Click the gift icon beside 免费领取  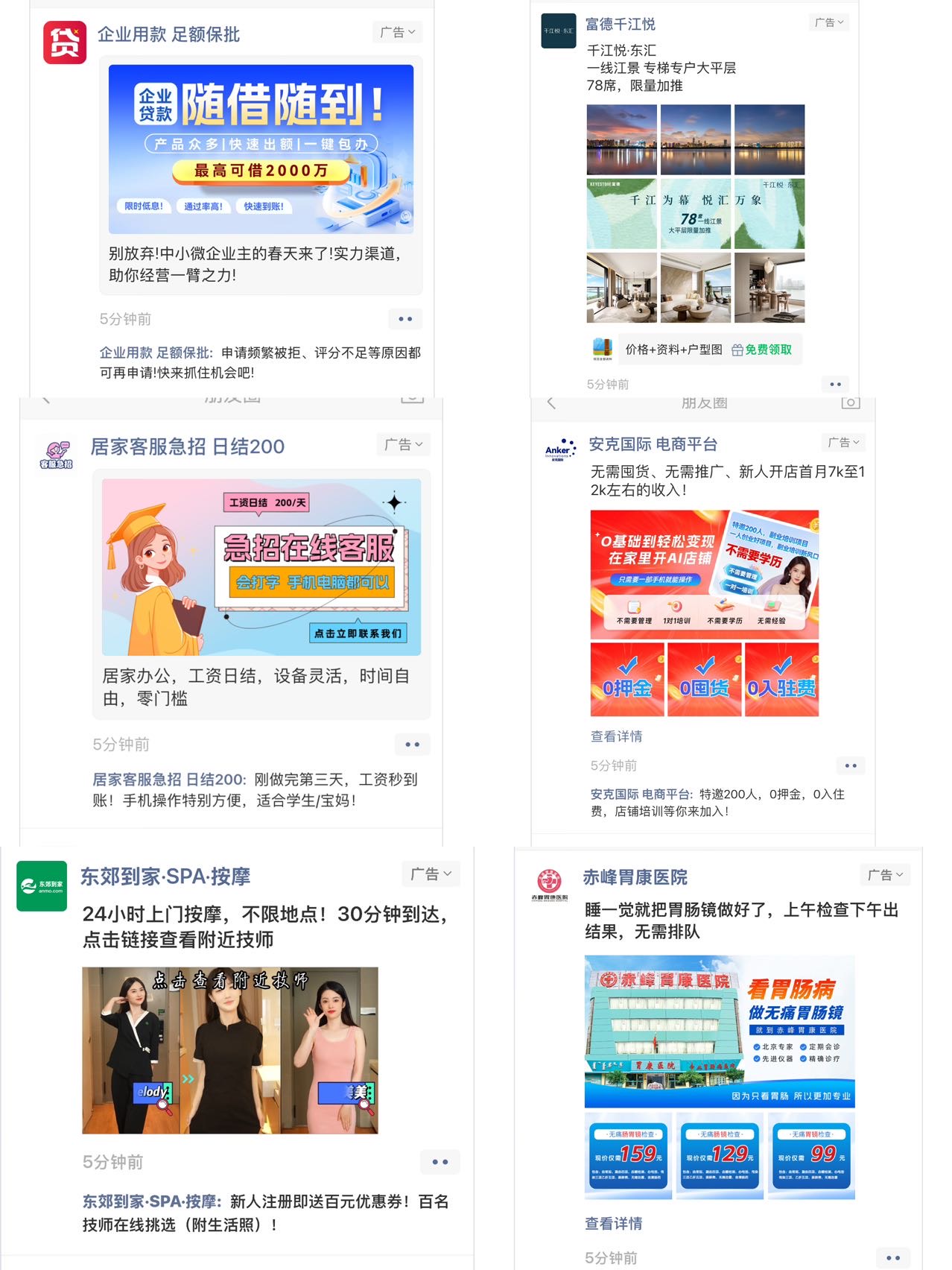(x=736, y=349)
